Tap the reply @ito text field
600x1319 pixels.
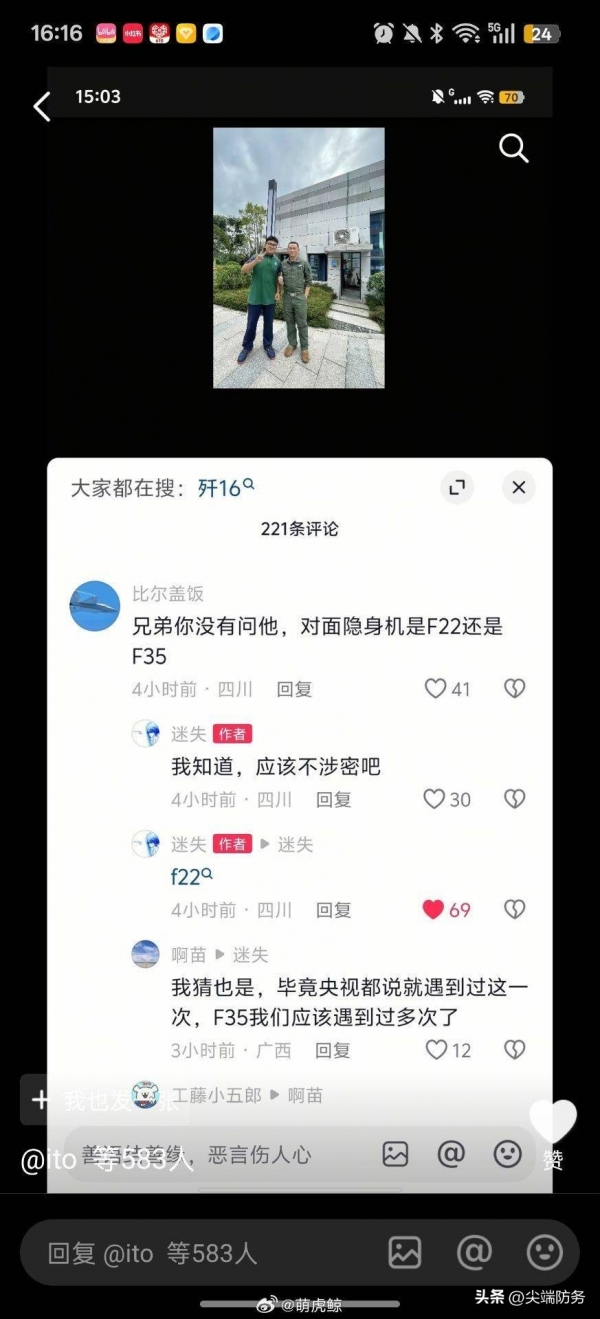click(200, 1252)
